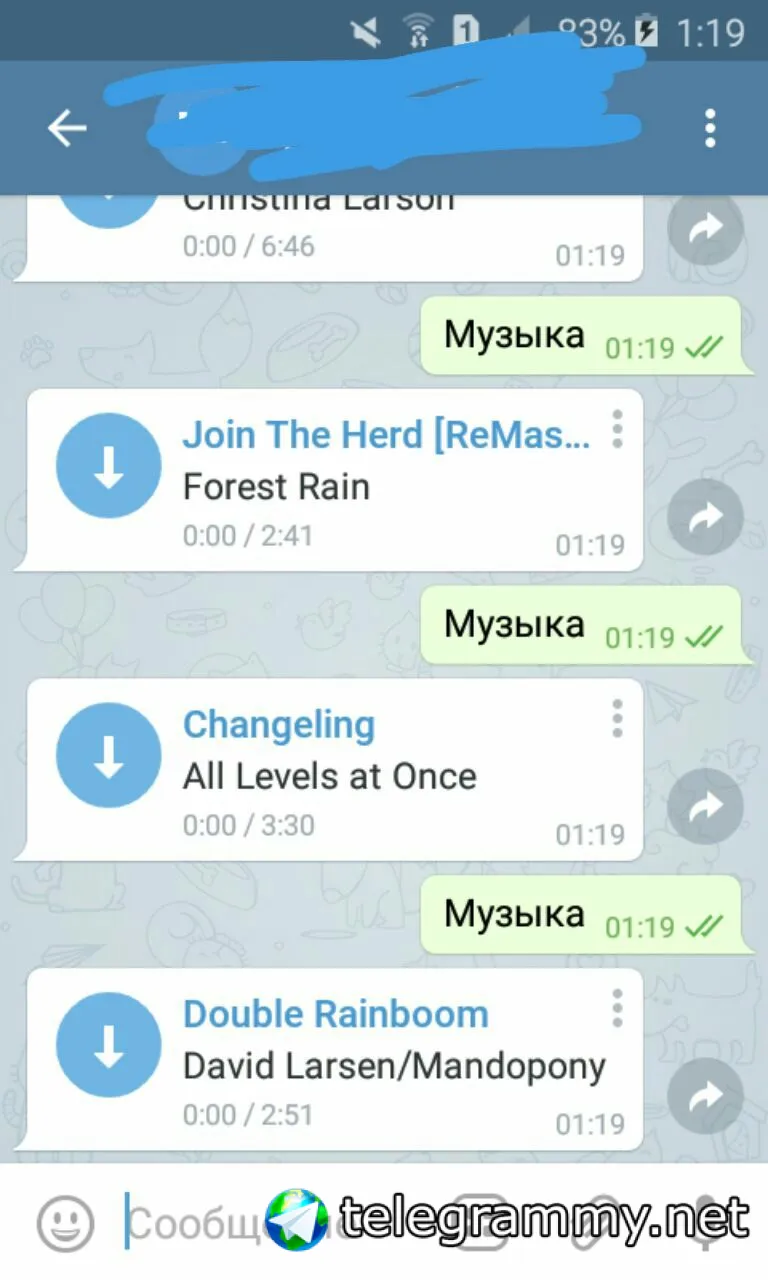
Task: Download the Join The Herd track
Action: pos(108,466)
